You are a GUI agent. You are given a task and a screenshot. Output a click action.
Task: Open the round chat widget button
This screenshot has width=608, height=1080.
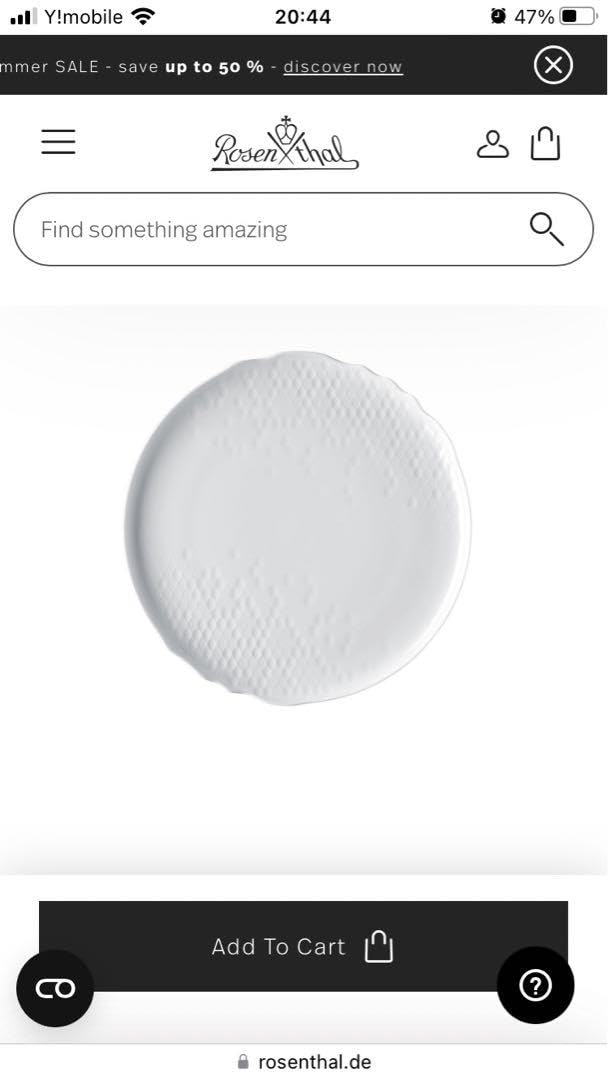[55, 988]
